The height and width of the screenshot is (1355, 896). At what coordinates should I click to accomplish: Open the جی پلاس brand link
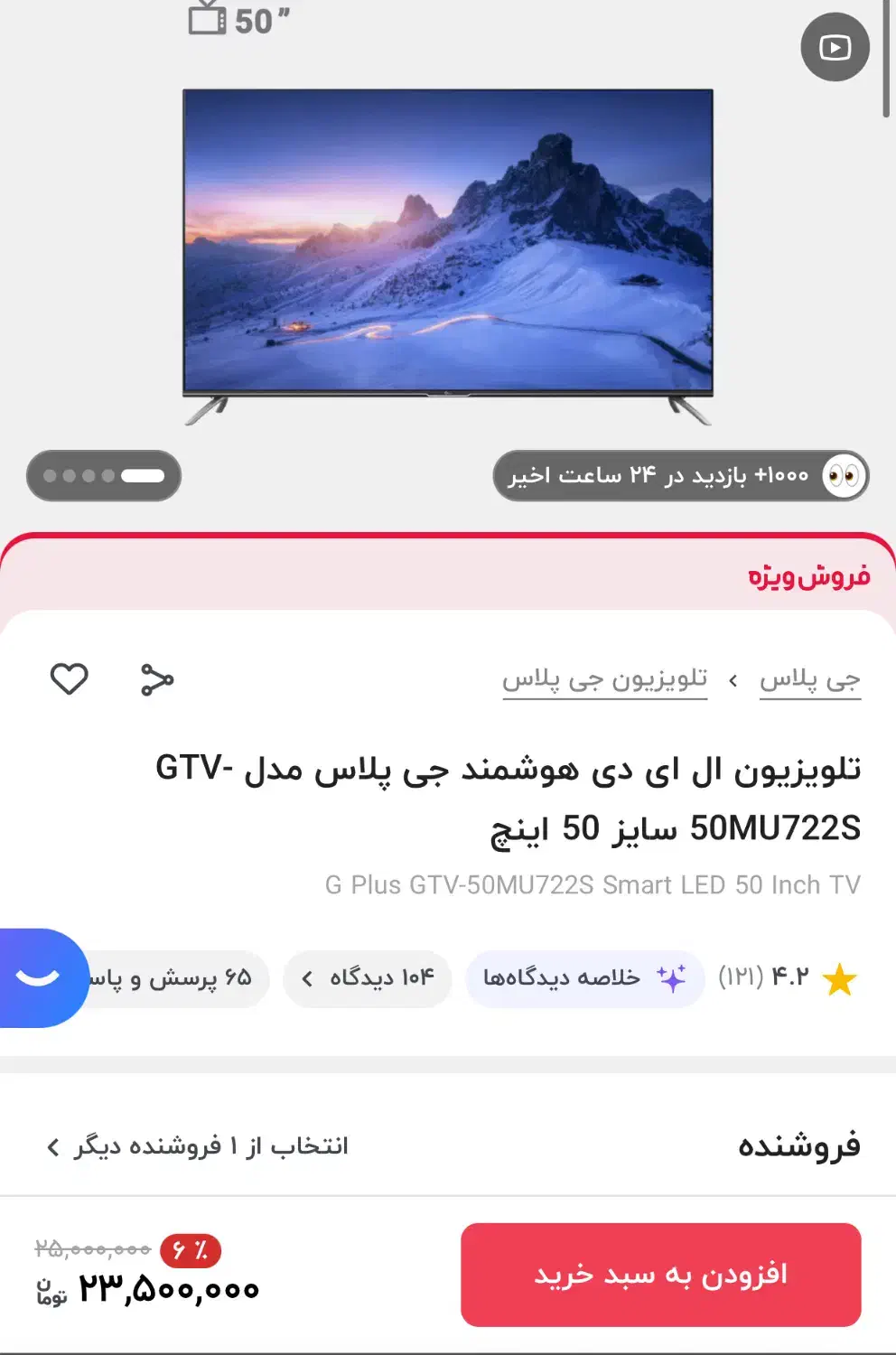pyautogui.click(x=810, y=679)
